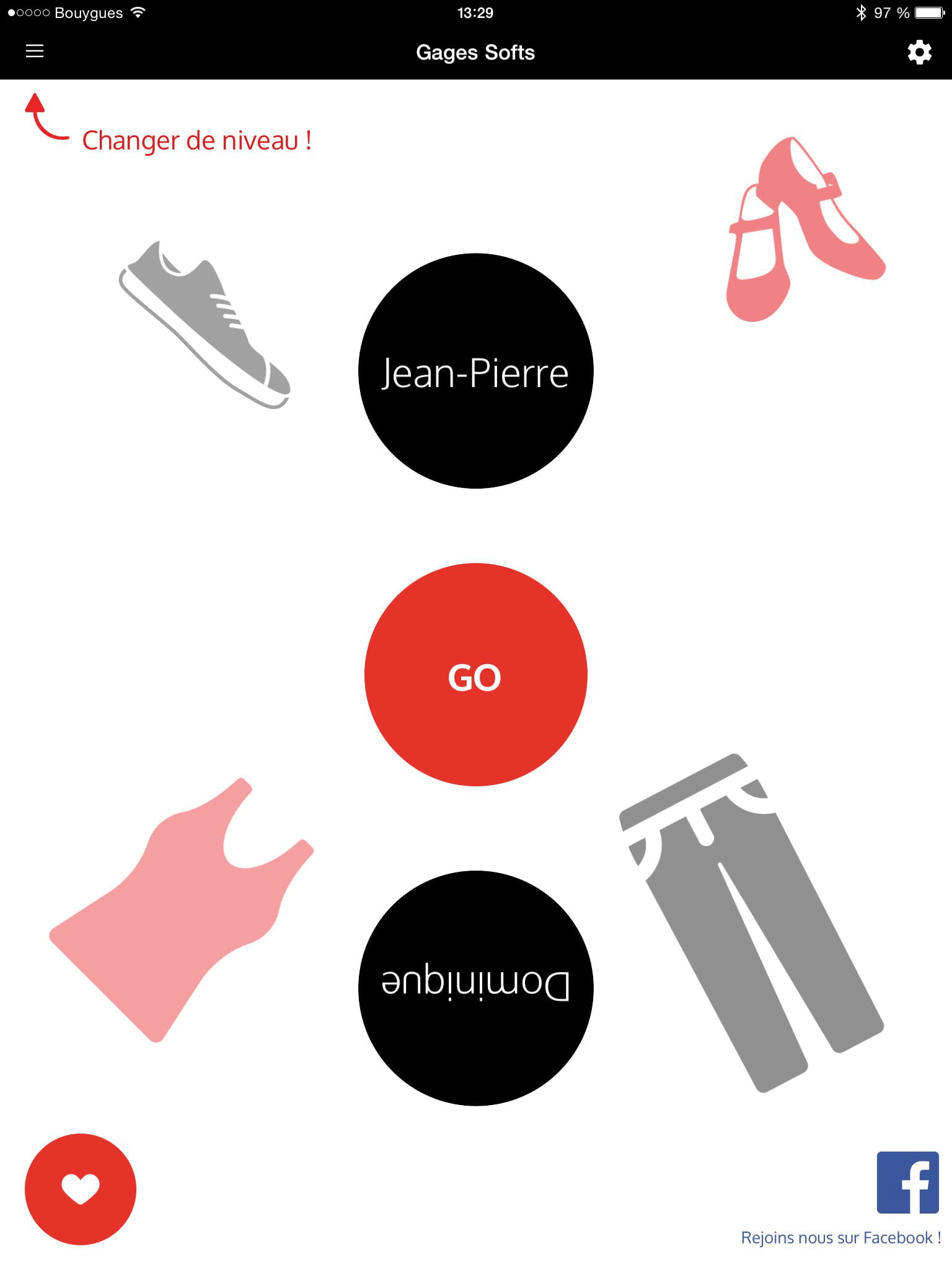This screenshot has width=952, height=1270.
Task: Tap the red heart button
Action: pos(81,1189)
